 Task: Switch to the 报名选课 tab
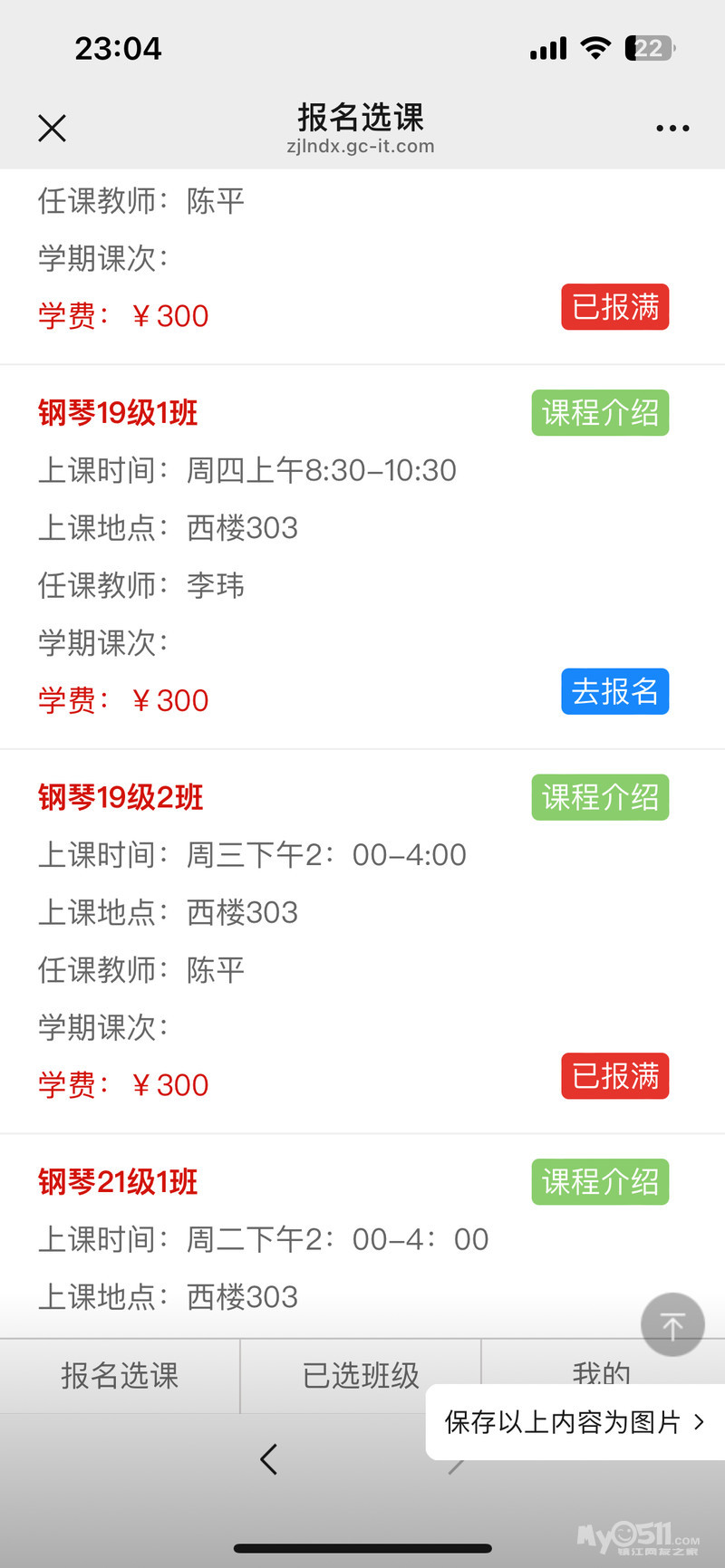[x=120, y=1375]
